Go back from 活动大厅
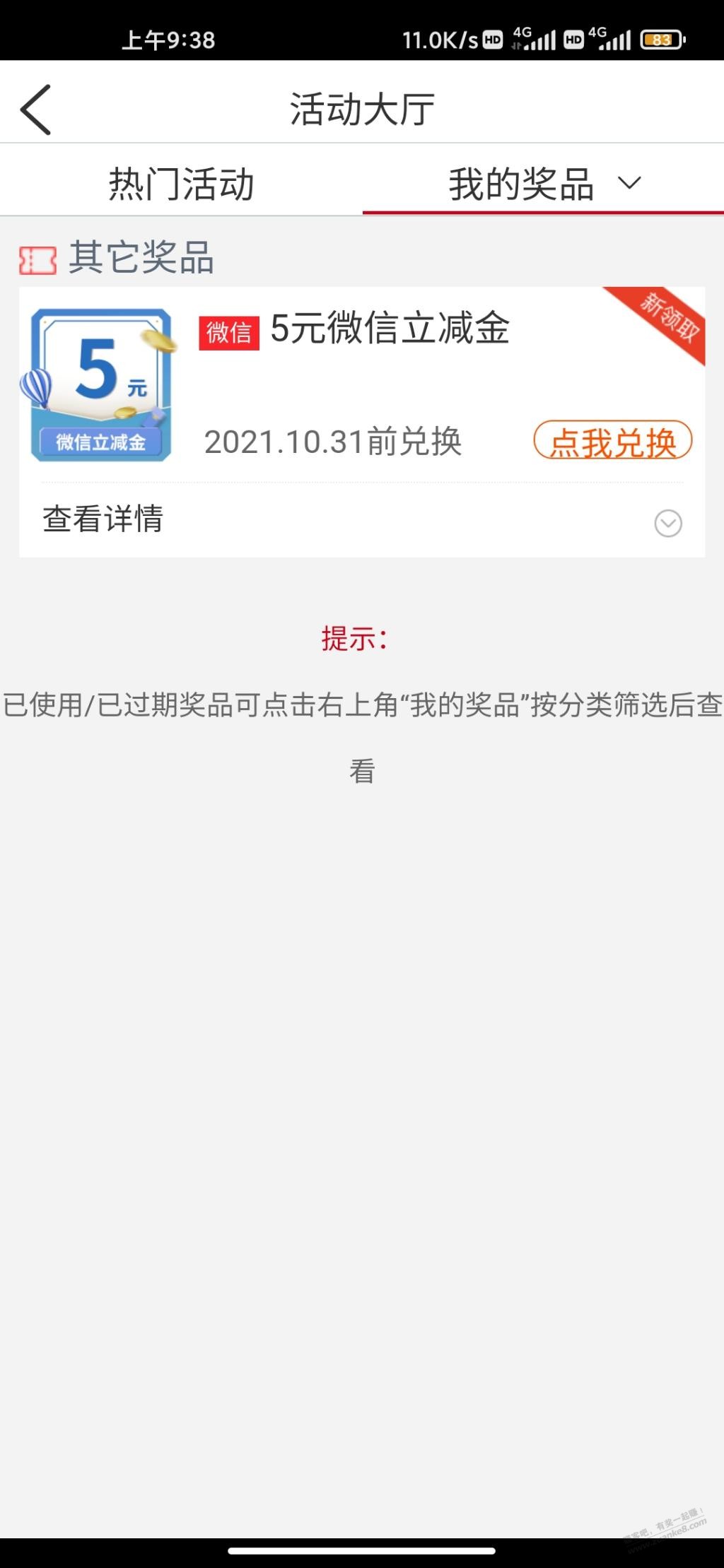Viewport: 724px width, 1568px height. (35, 110)
